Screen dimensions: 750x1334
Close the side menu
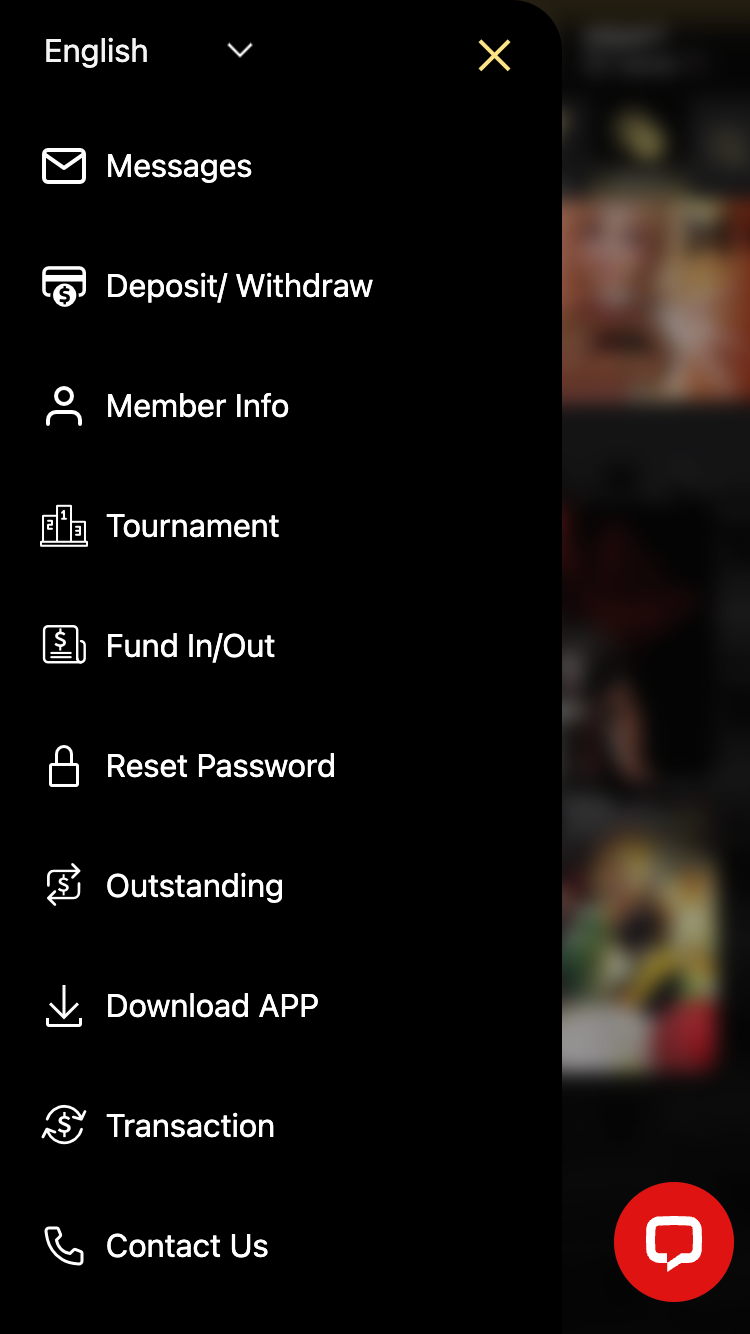pyautogui.click(x=494, y=56)
